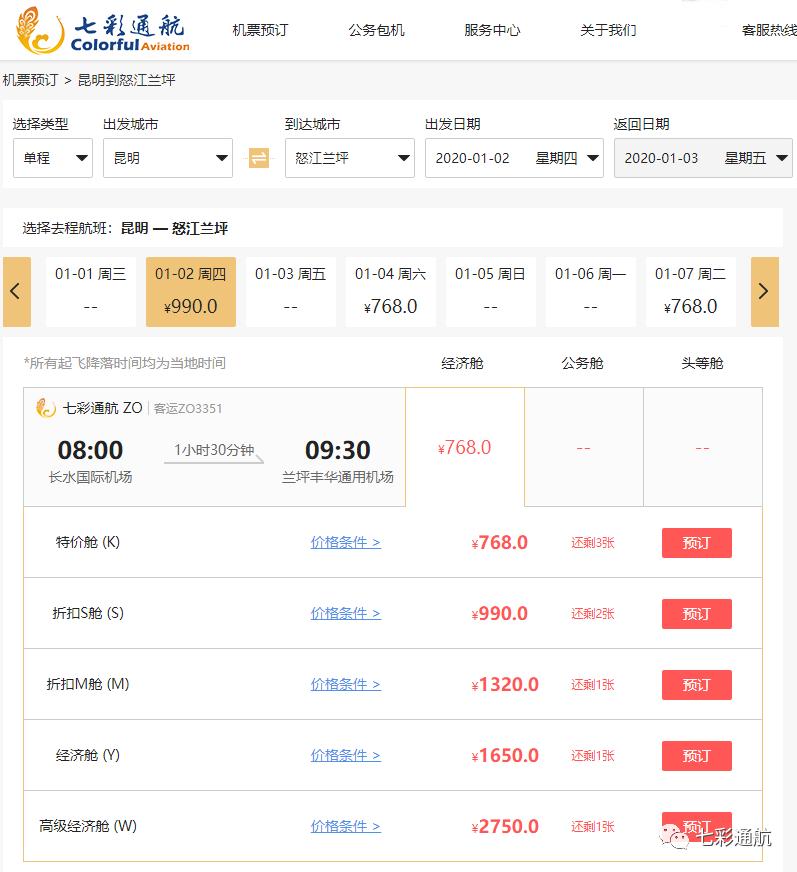Viewport: 797px width, 872px height.
Task: Select the 头等舱 cabin class column
Action: pos(701,363)
